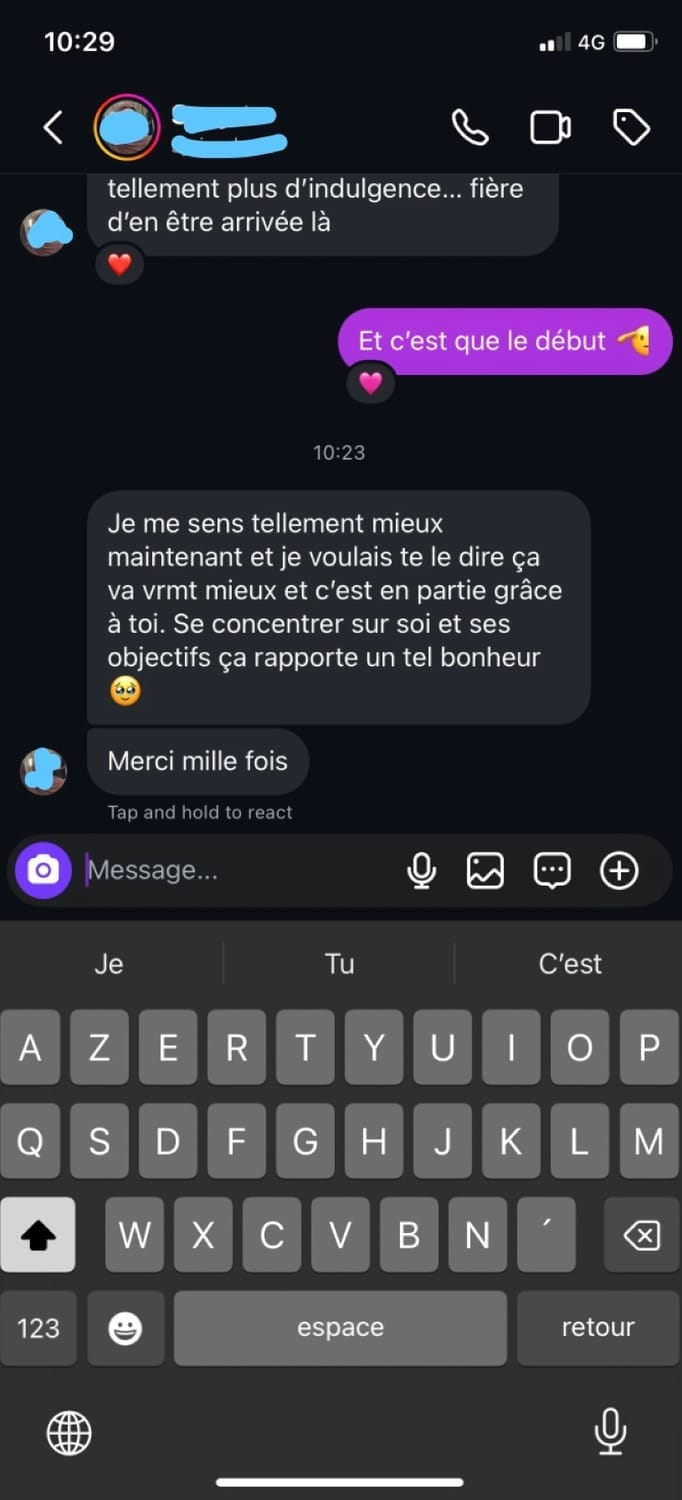
Task: Focus the Message text field
Action: click(240, 871)
